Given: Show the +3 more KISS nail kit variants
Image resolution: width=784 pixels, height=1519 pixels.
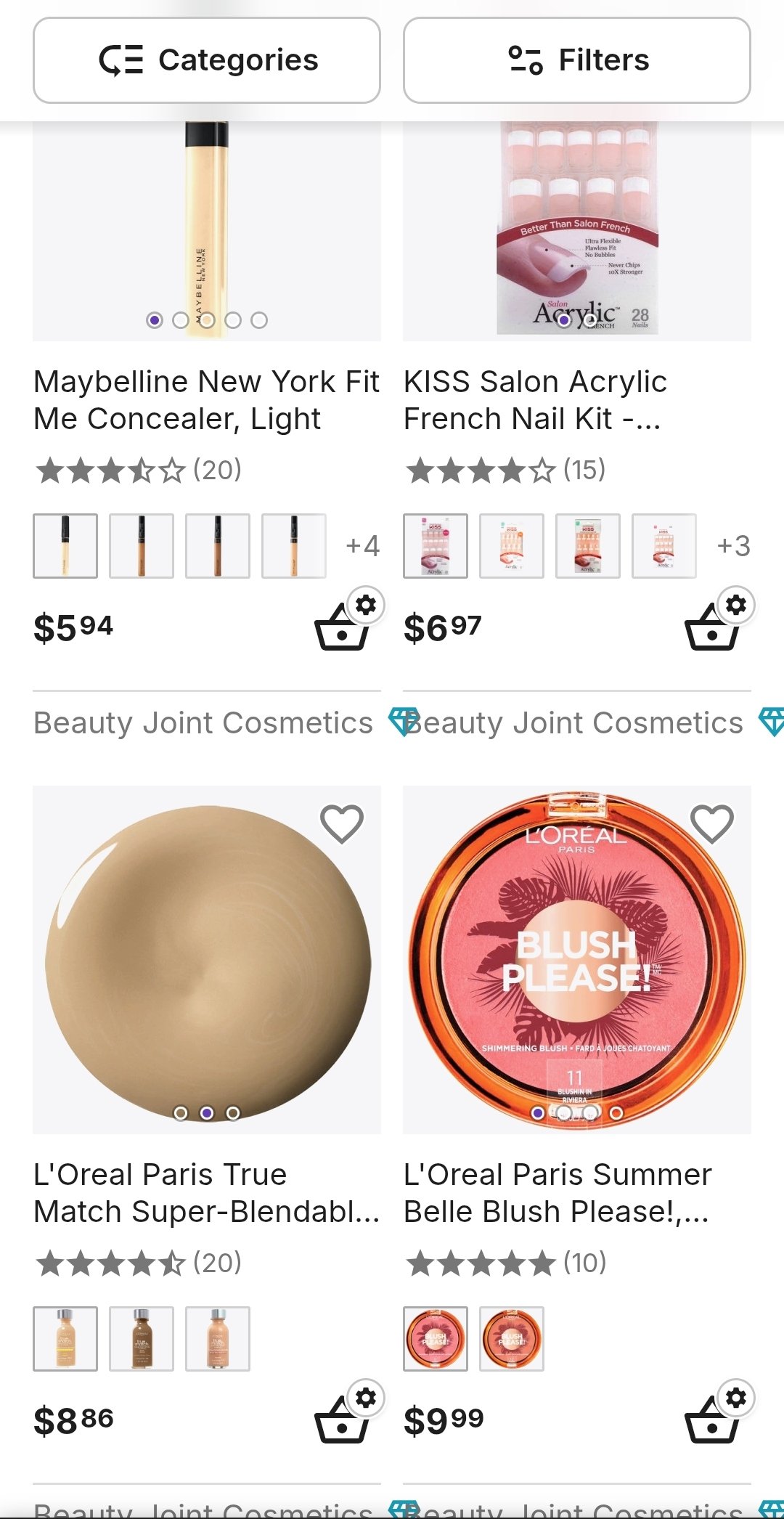Looking at the screenshot, I should point(733,546).
